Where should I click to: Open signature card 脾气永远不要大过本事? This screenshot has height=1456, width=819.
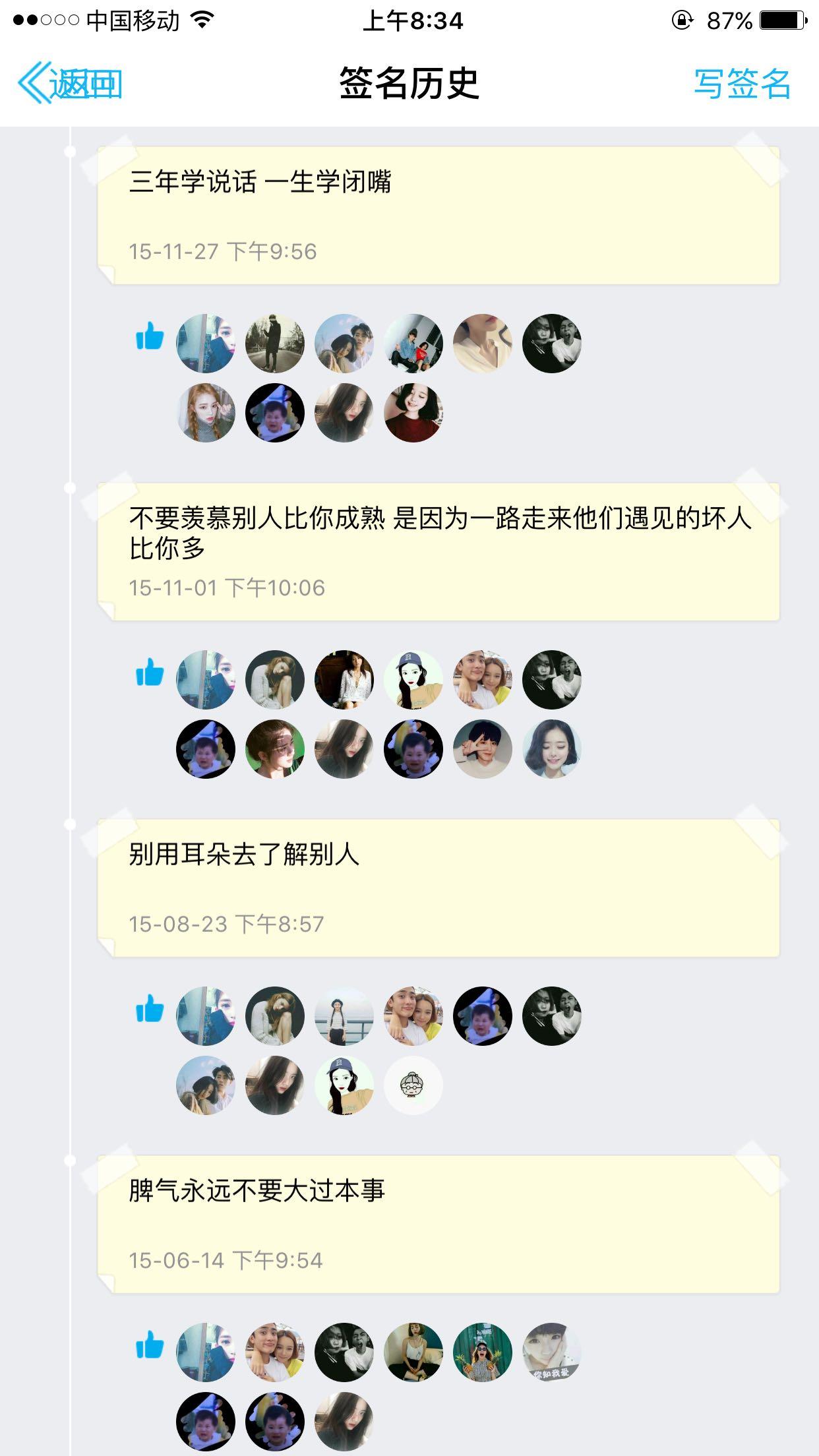tap(438, 1225)
